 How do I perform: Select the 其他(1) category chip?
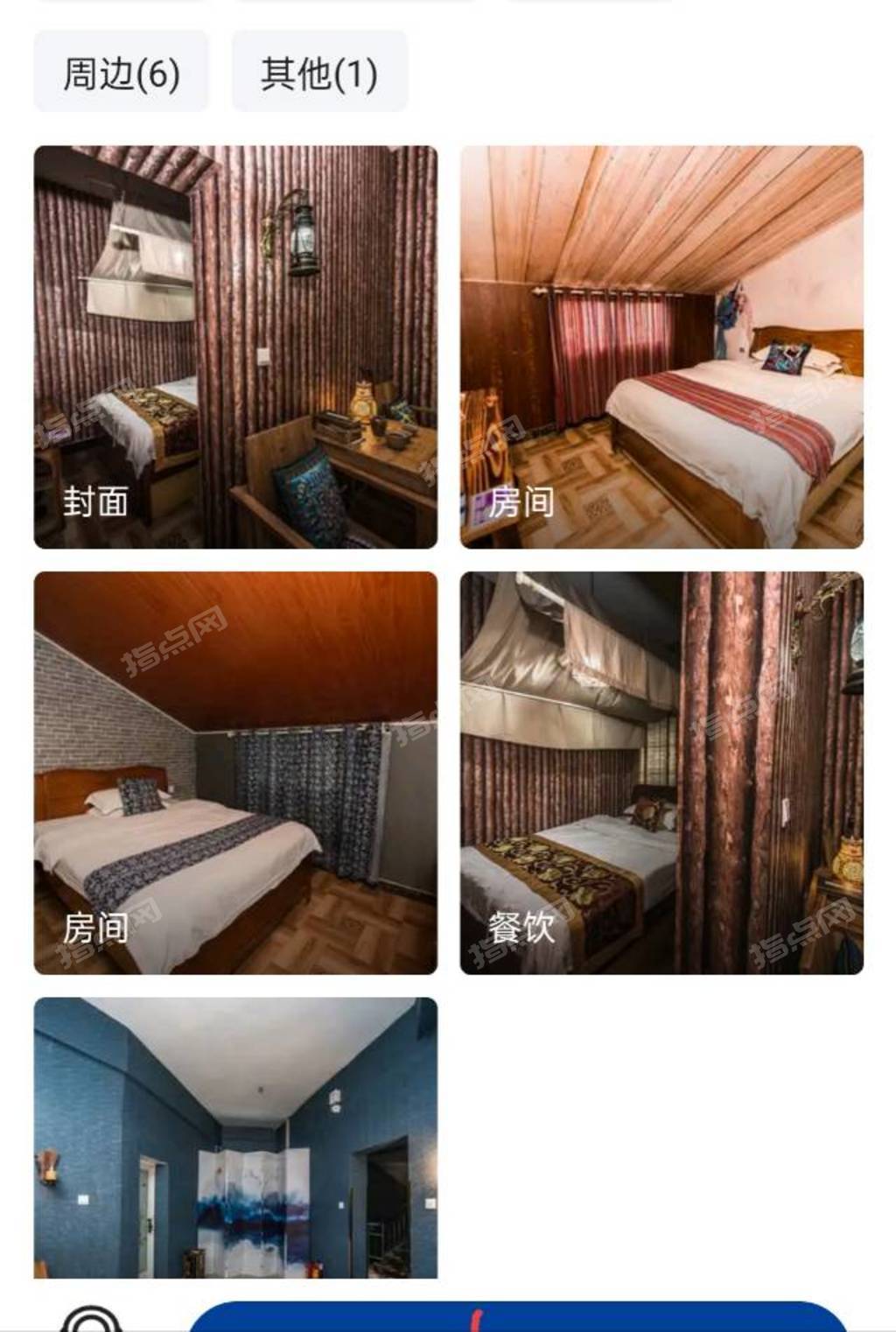pyautogui.click(x=319, y=73)
